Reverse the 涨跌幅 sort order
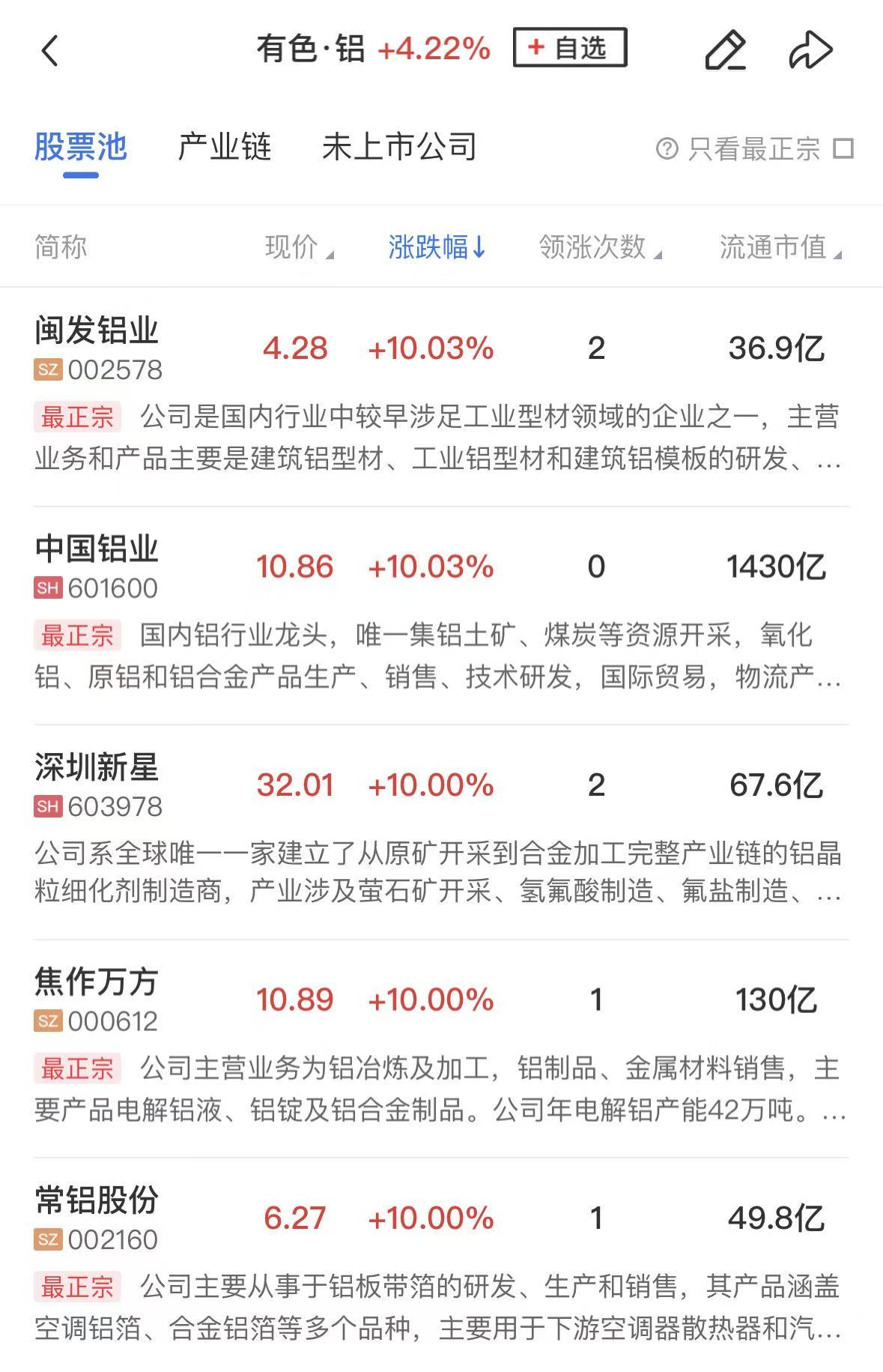 [x=437, y=247]
